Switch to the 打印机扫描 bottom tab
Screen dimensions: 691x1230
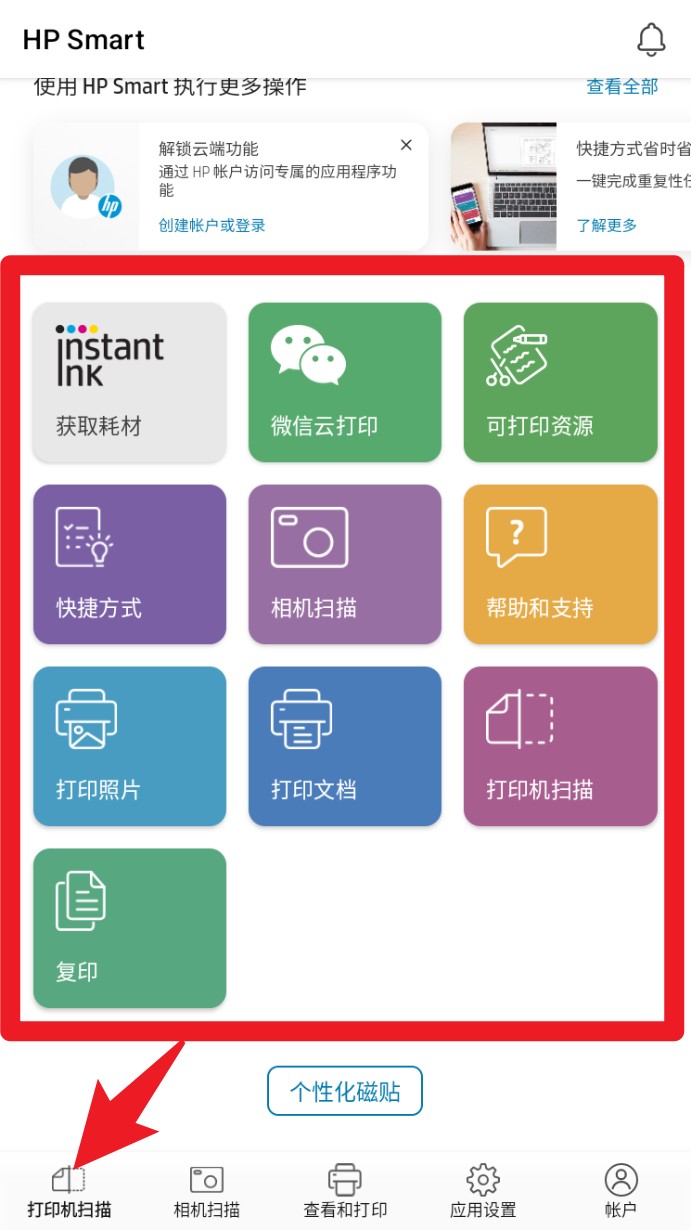tap(69, 1192)
